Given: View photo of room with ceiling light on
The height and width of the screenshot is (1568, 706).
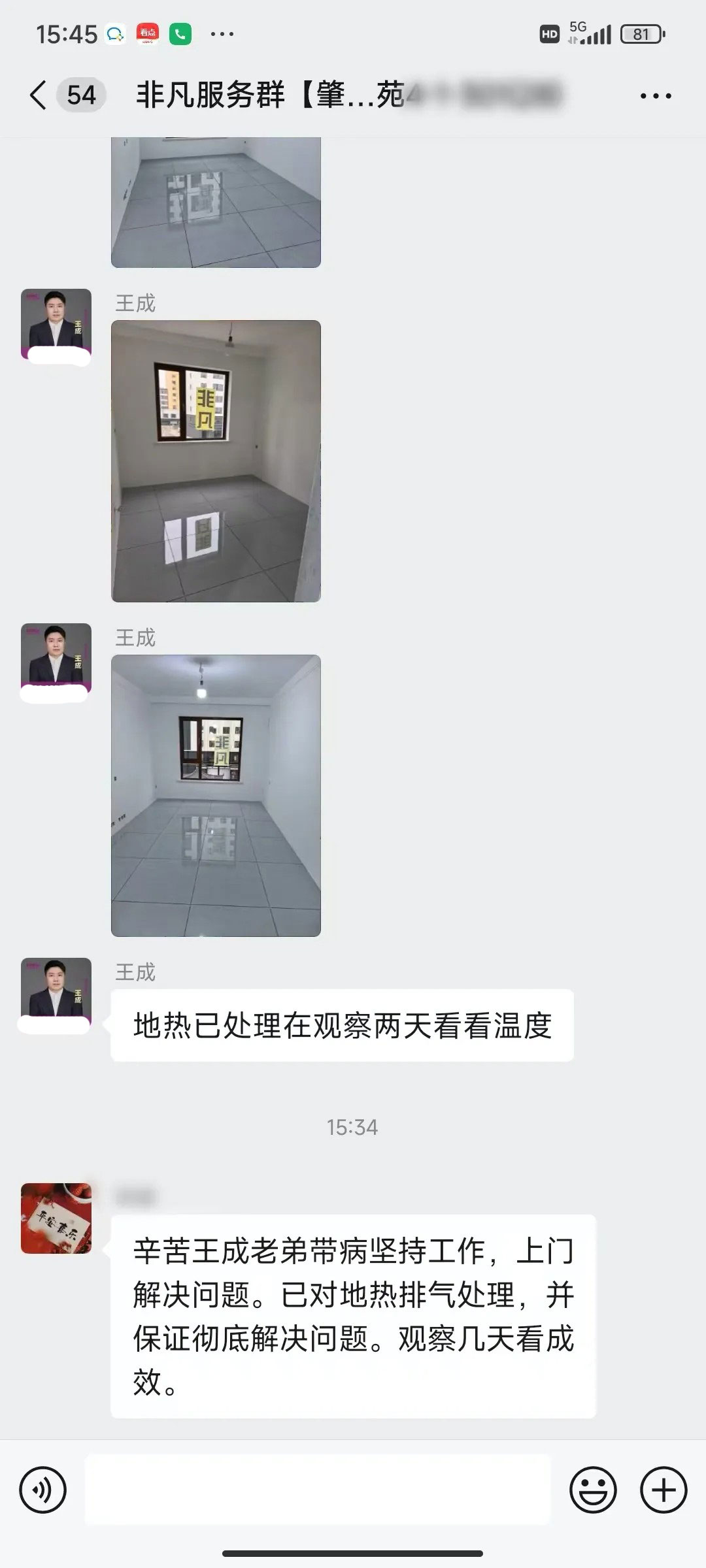Looking at the screenshot, I should [216, 795].
